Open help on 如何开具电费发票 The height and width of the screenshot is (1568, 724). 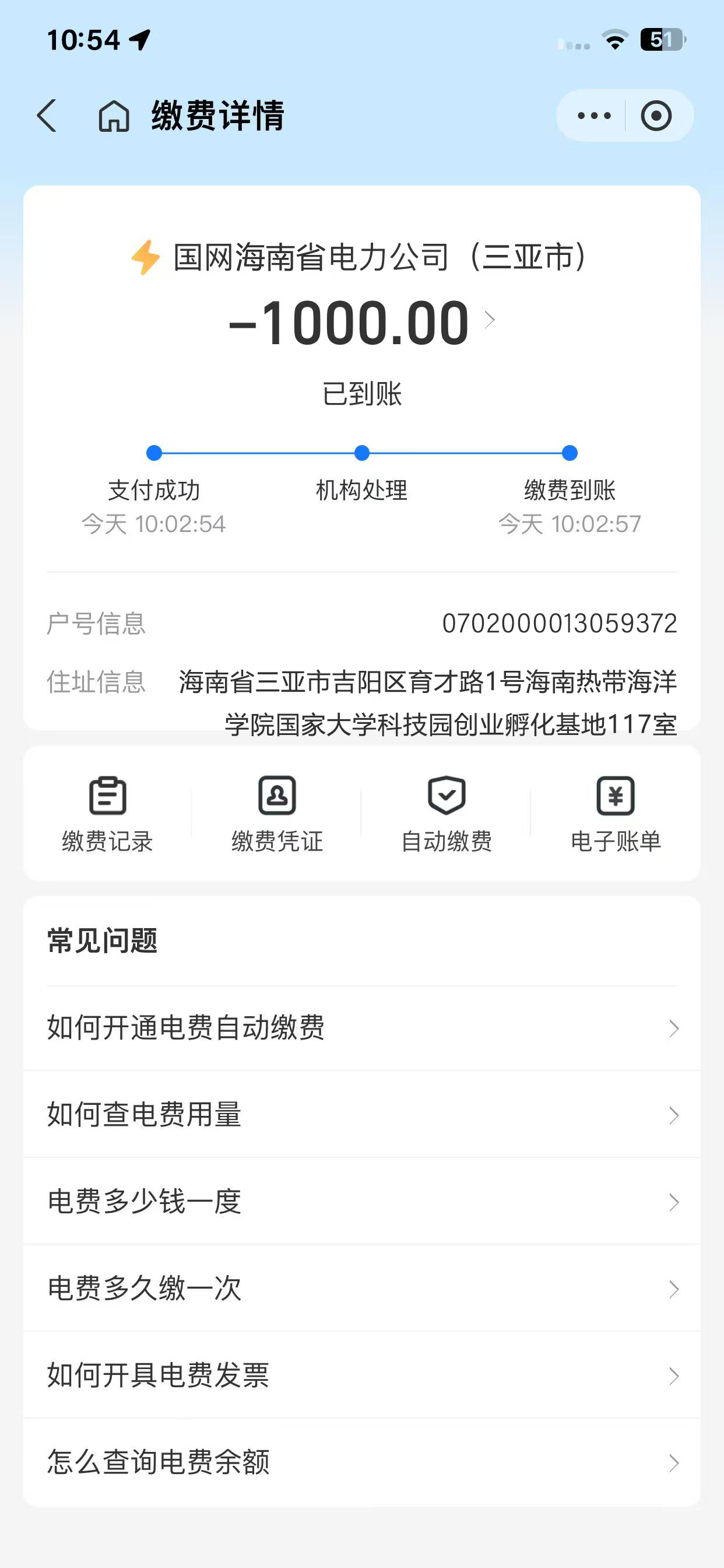click(362, 1375)
